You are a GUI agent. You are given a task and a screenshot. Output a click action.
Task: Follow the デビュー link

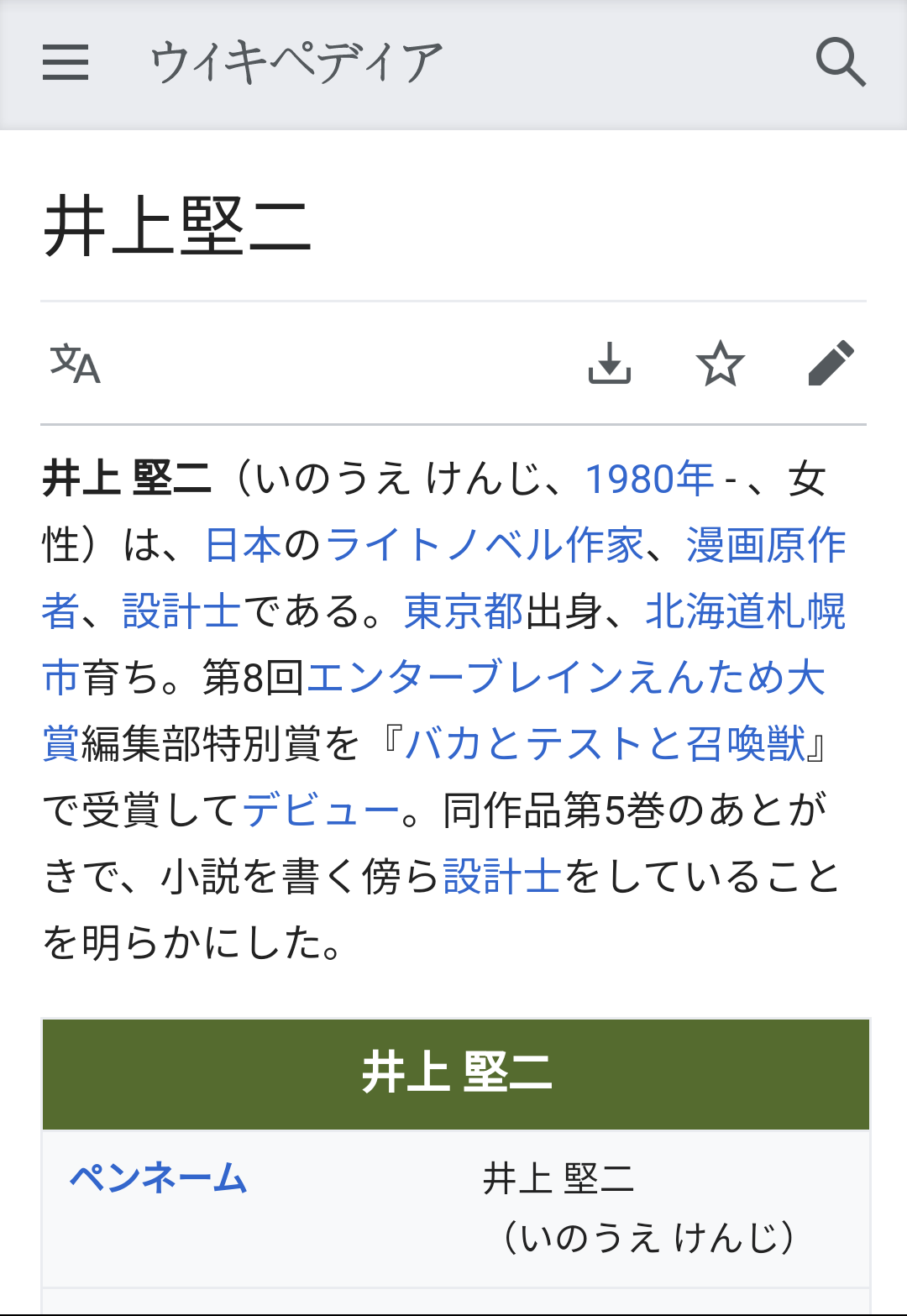(x=321, y=810)
